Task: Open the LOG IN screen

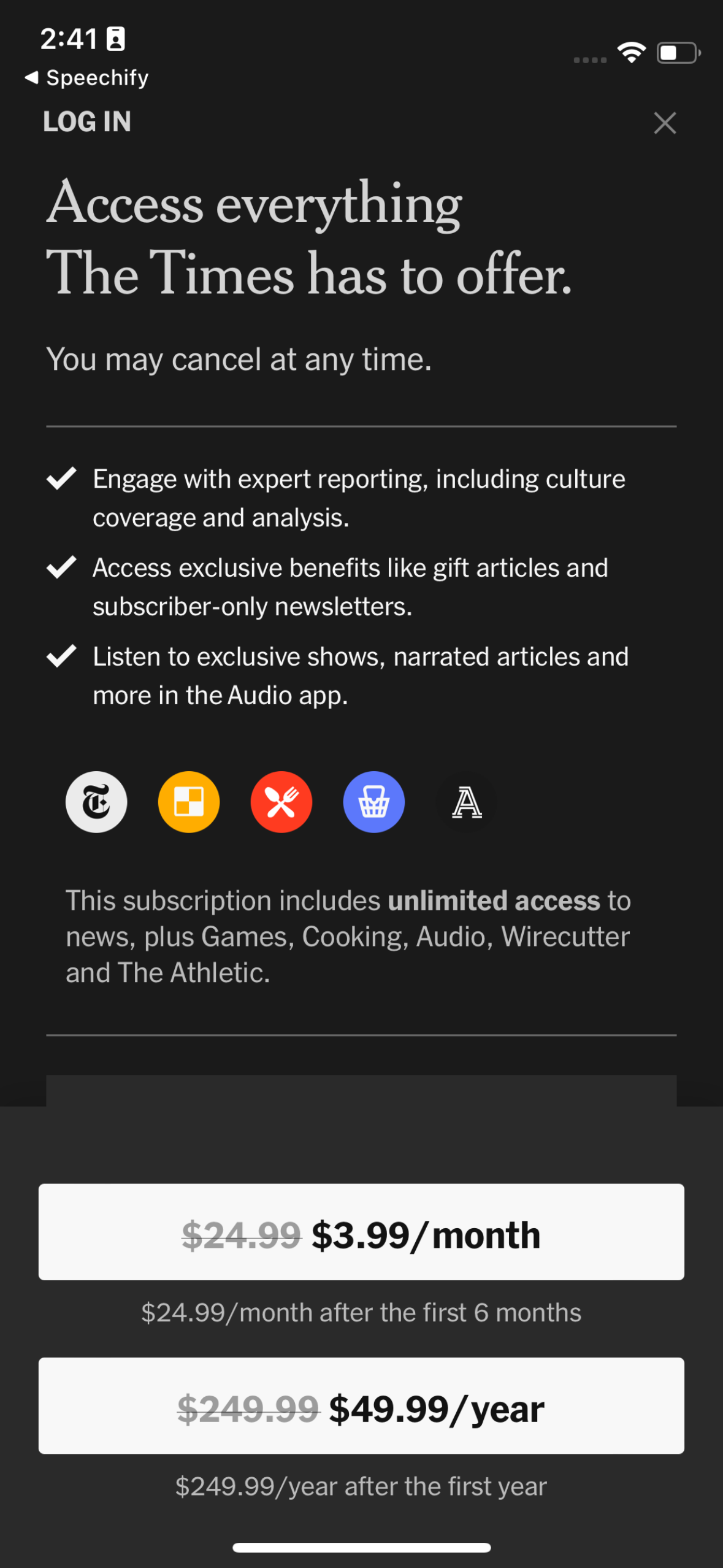Action: click(86, 122)
